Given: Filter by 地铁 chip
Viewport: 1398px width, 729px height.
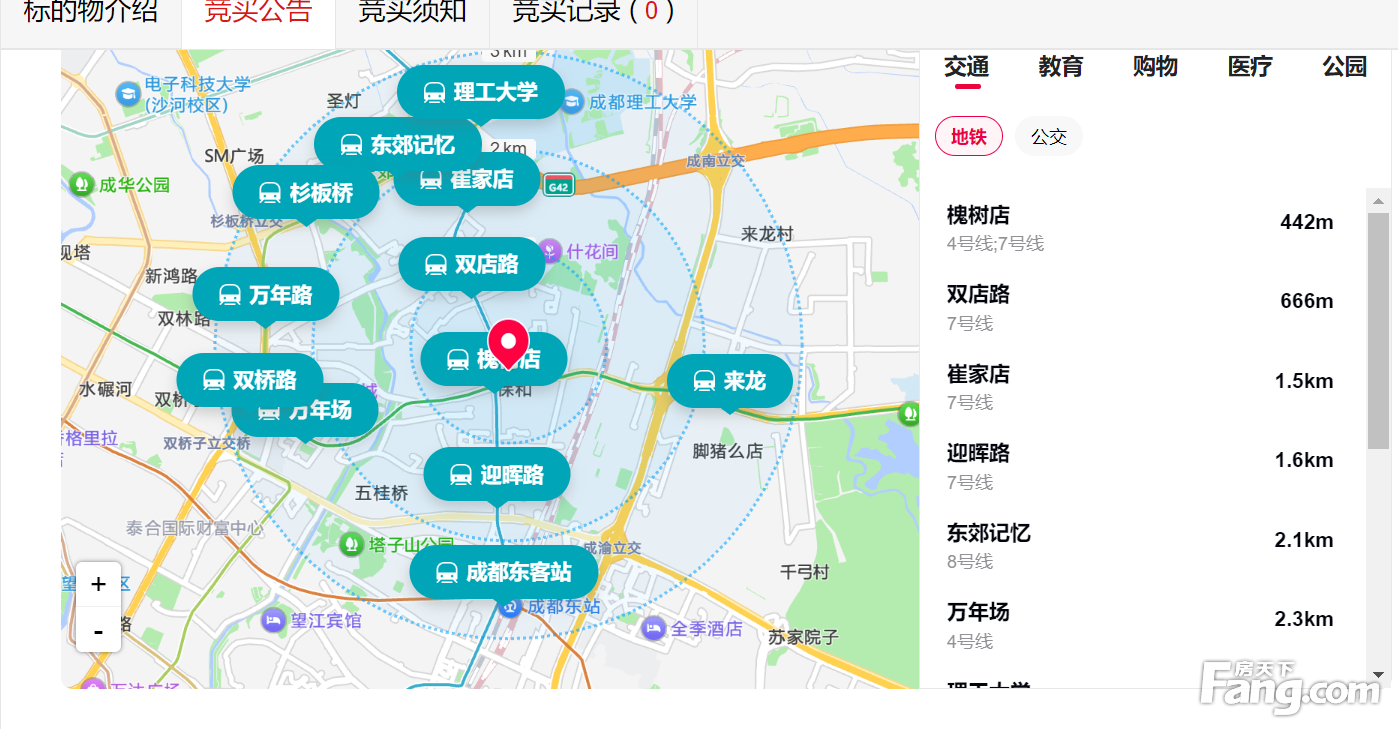Looking at the screenshot, I should tap(968, 137).
